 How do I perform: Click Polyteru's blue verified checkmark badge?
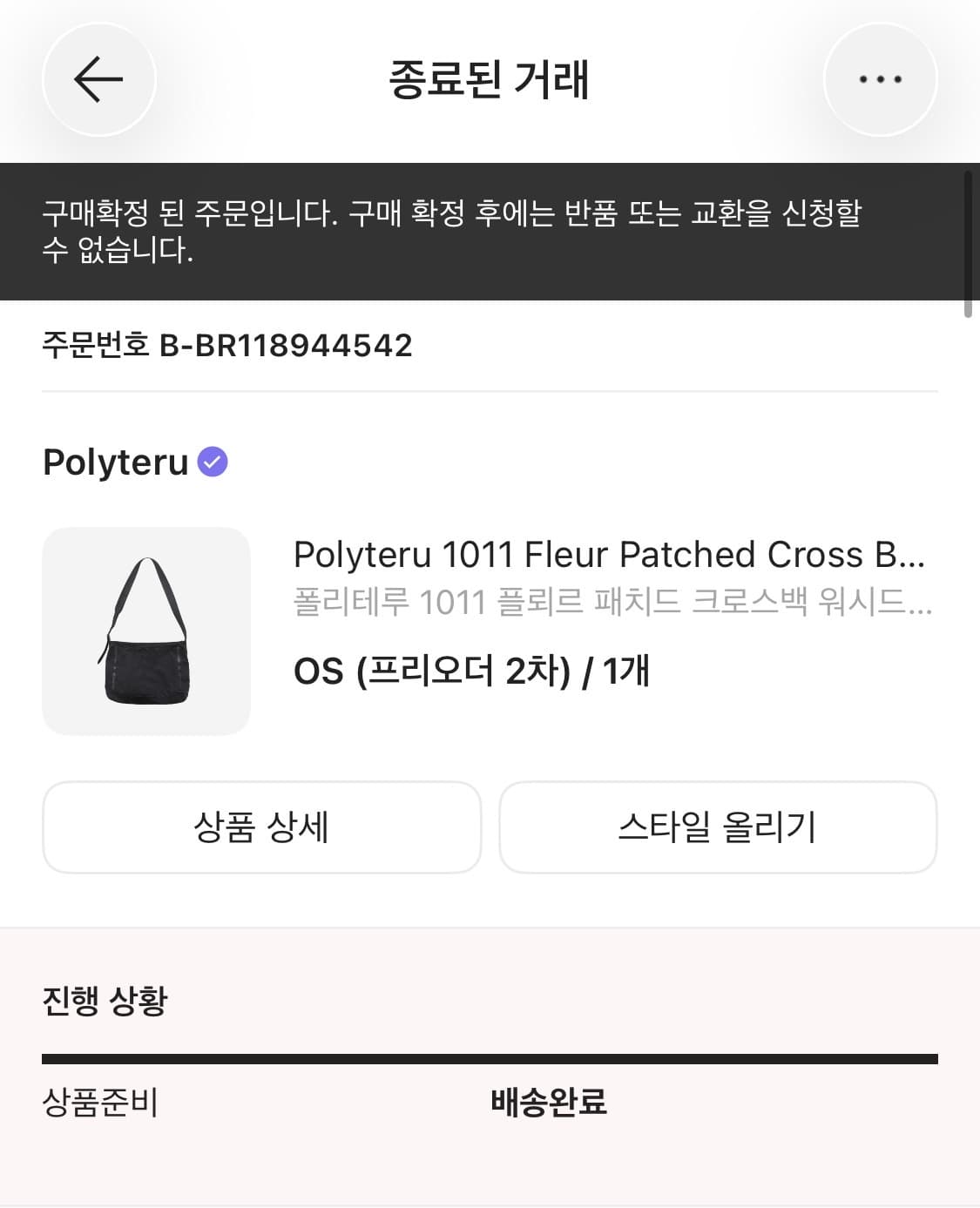coord(212,463)
